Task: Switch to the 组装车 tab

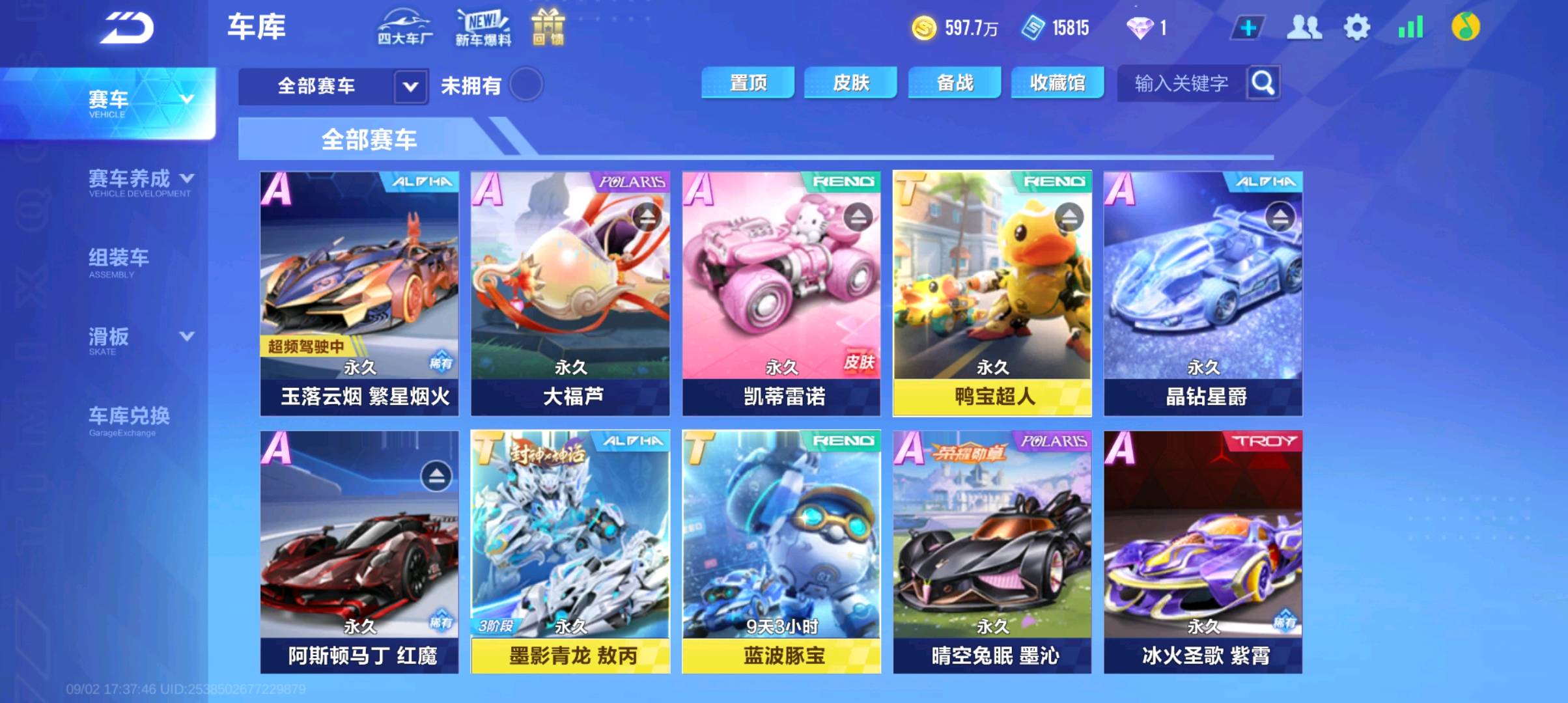Action: (119, 261)
